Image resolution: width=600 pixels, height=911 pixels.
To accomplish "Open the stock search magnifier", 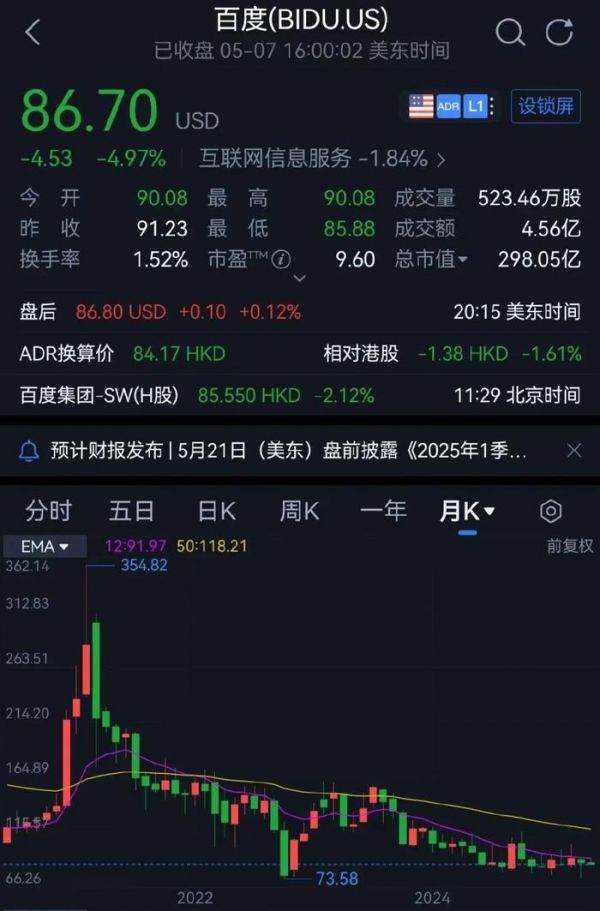I will 510,32.
